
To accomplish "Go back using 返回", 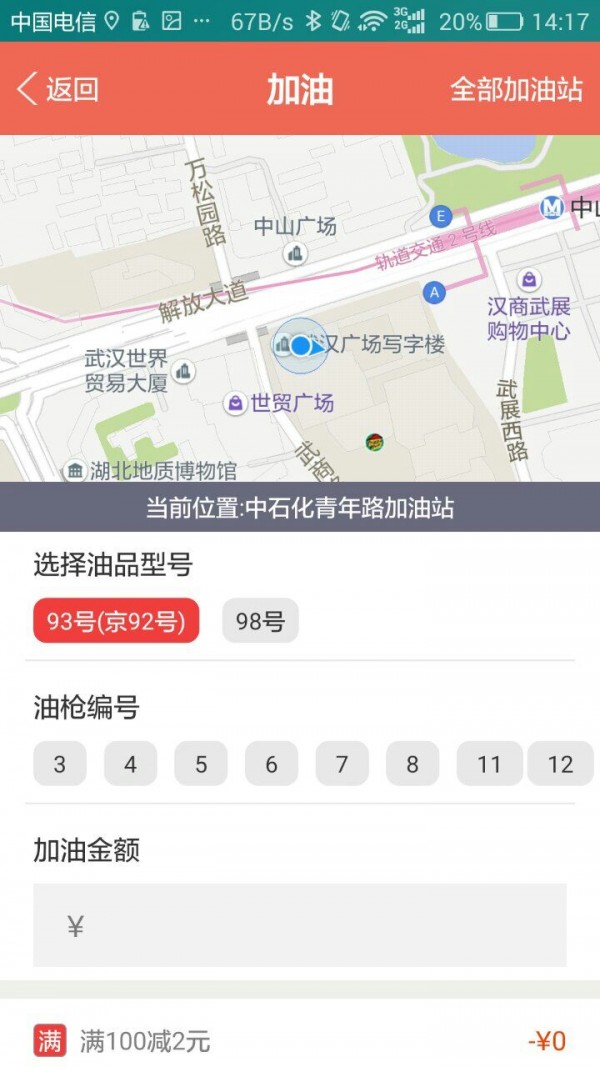I will (58, 89).
